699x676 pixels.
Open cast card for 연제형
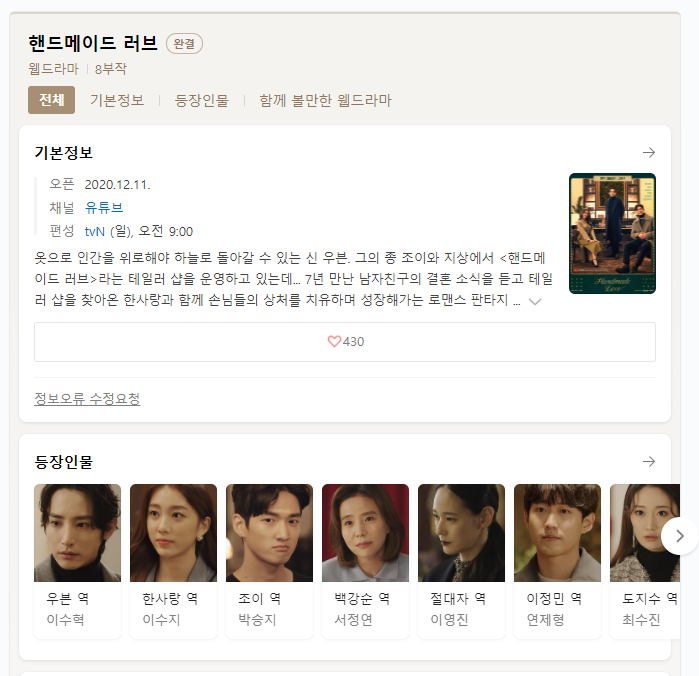pos(557,560)
